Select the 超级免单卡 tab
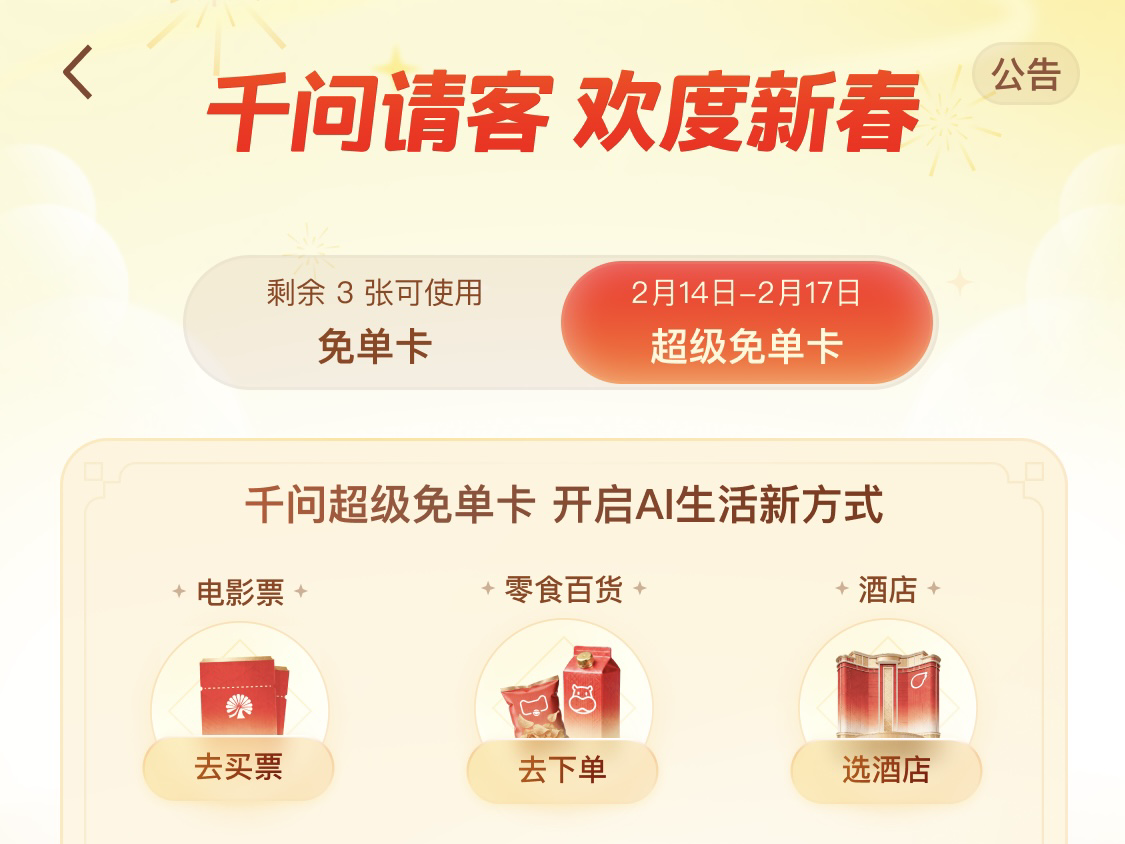The height and width of the screenshot is (844, 1125). point(746,323)
